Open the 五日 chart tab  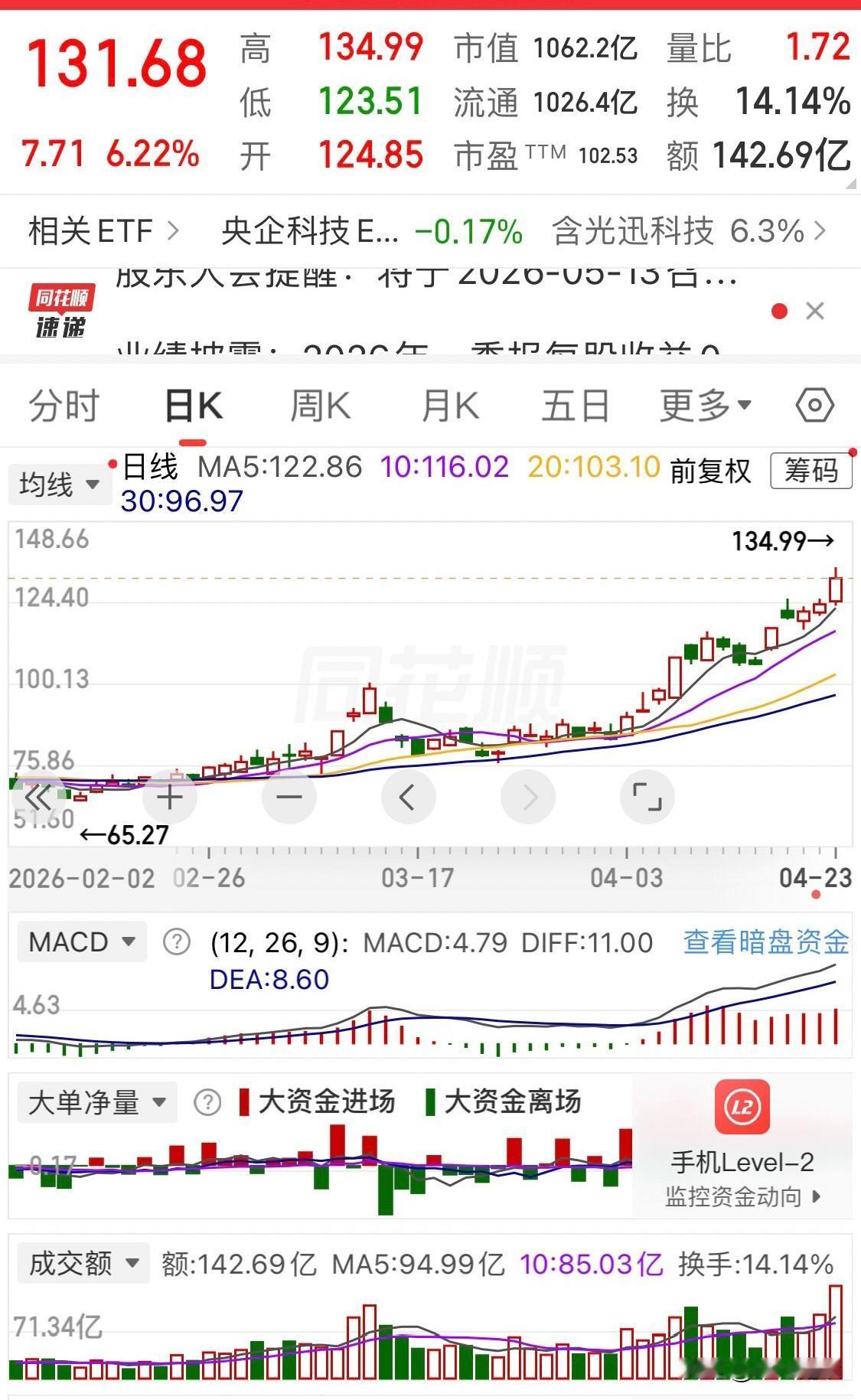576,405
